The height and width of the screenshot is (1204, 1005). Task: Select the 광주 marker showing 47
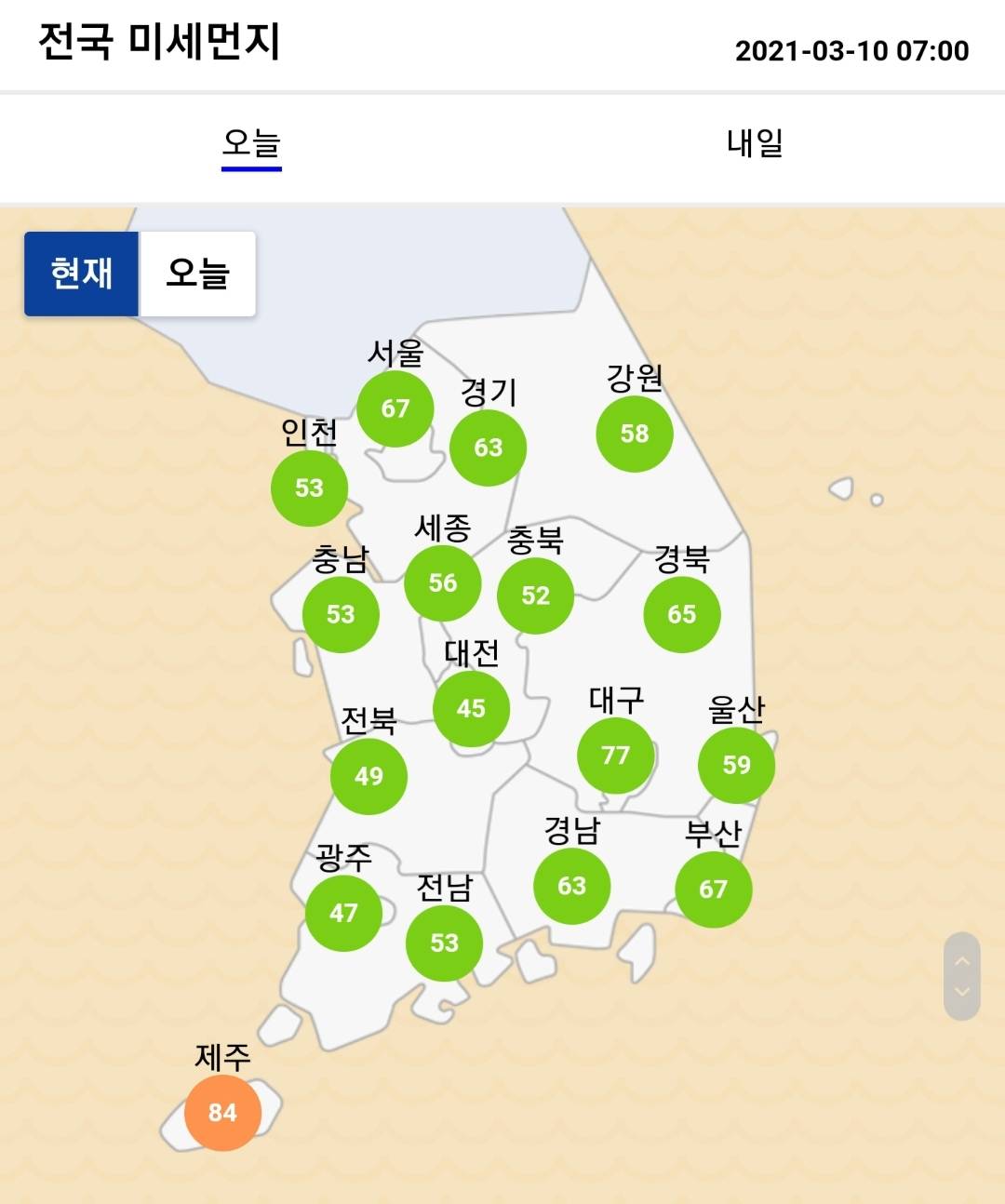pyautogui.click(x=343, y=913)
